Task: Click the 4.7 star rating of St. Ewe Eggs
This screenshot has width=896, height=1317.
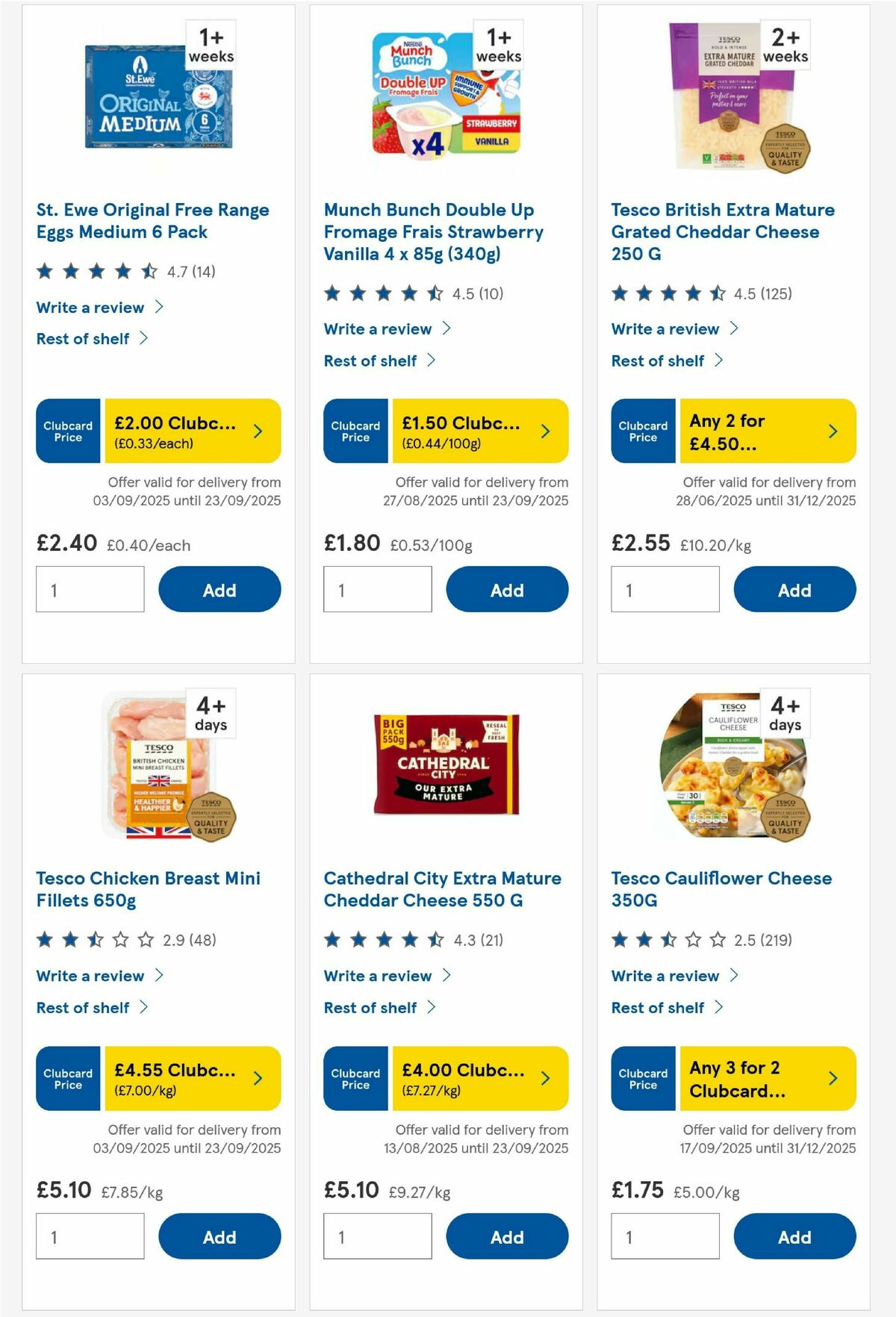Action: pos(96,272)
